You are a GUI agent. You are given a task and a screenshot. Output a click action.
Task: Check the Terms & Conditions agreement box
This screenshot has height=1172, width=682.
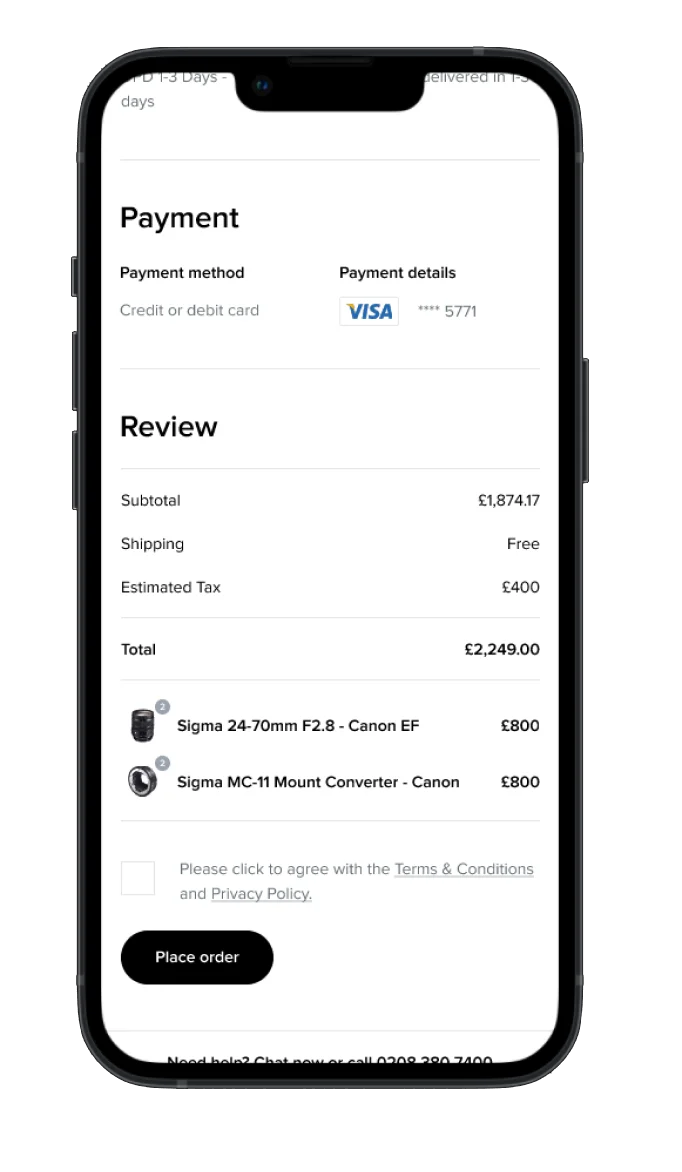coord(138,878)
